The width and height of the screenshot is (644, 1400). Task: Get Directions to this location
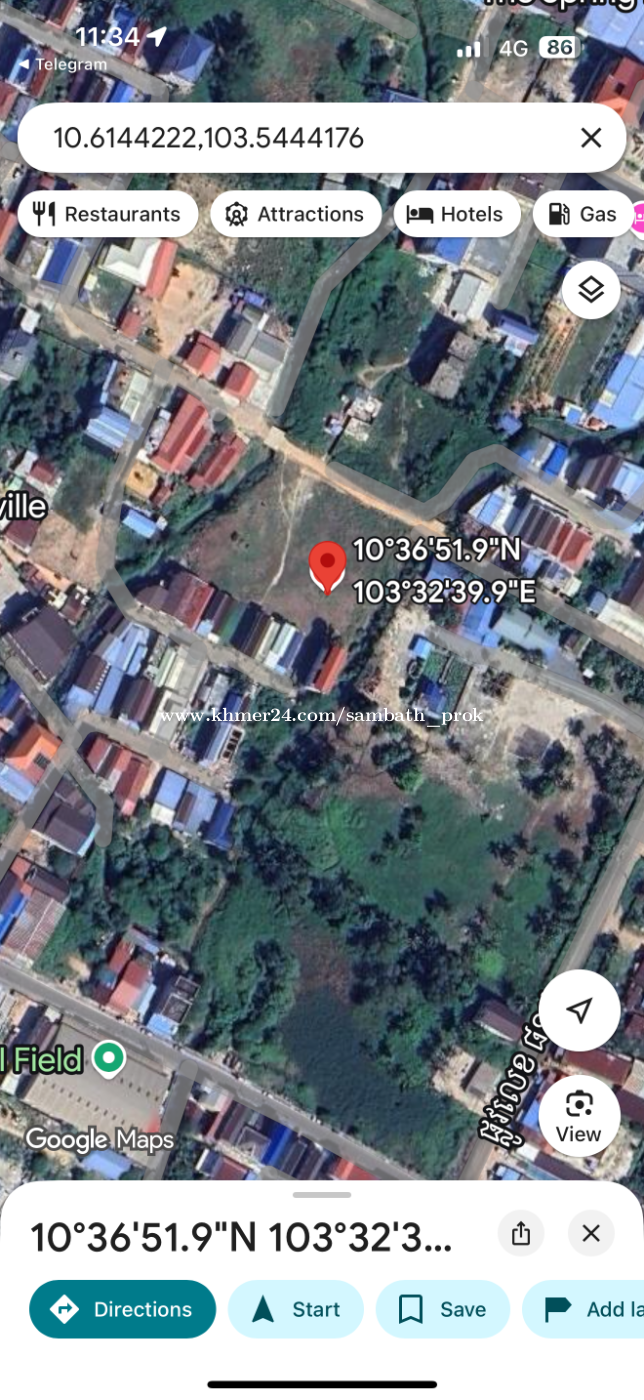(x=123, y=1309)
